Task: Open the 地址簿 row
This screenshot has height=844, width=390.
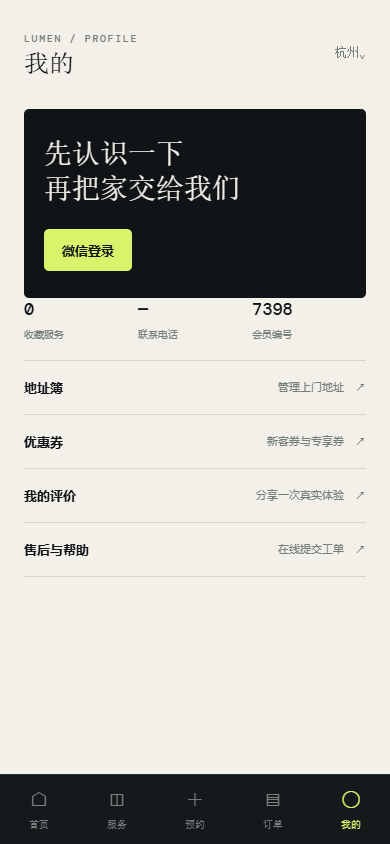Action: 195,388
